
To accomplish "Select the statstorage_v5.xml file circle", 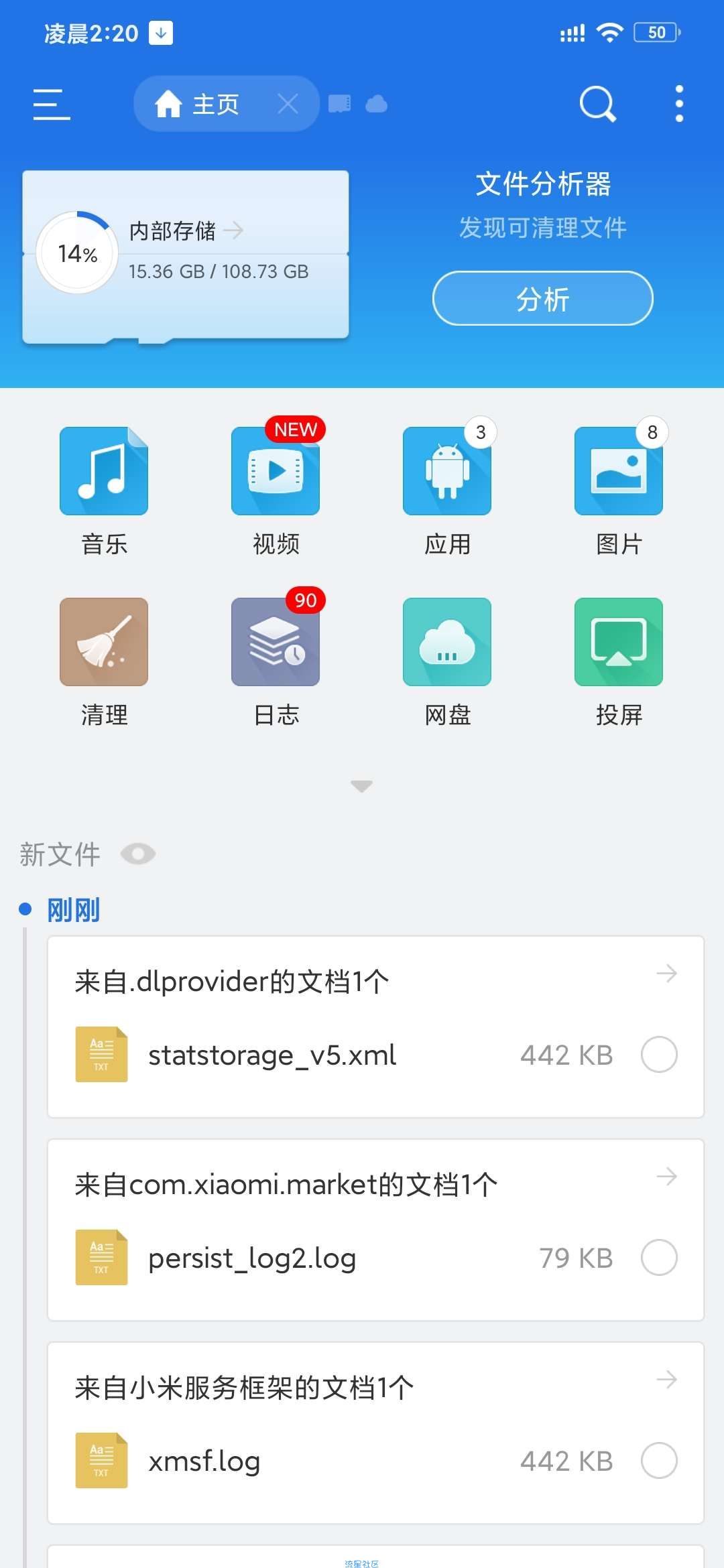I will 659,1055.
